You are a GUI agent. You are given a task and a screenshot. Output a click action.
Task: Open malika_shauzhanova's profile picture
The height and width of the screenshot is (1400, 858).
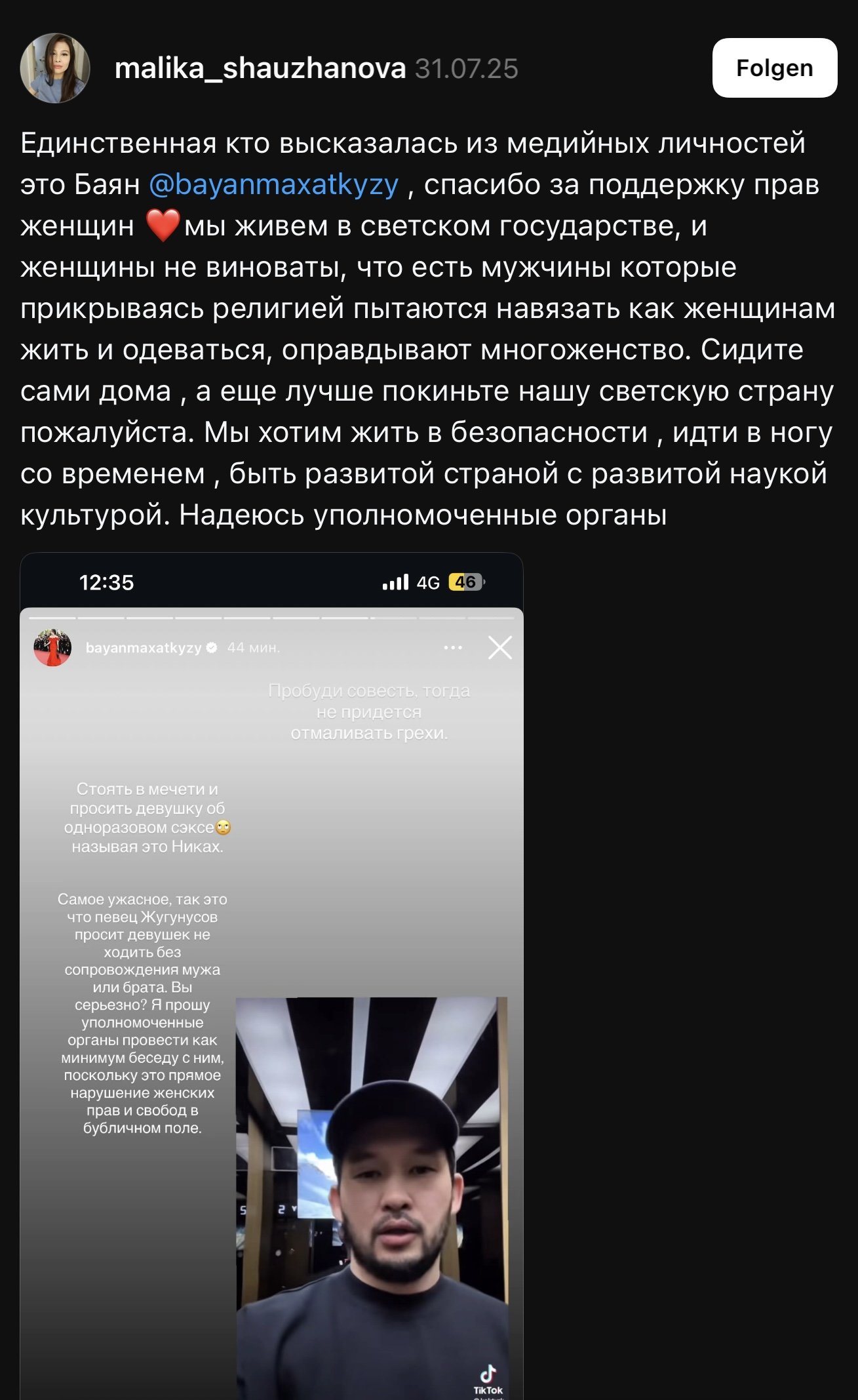click(x=55, y=68)
